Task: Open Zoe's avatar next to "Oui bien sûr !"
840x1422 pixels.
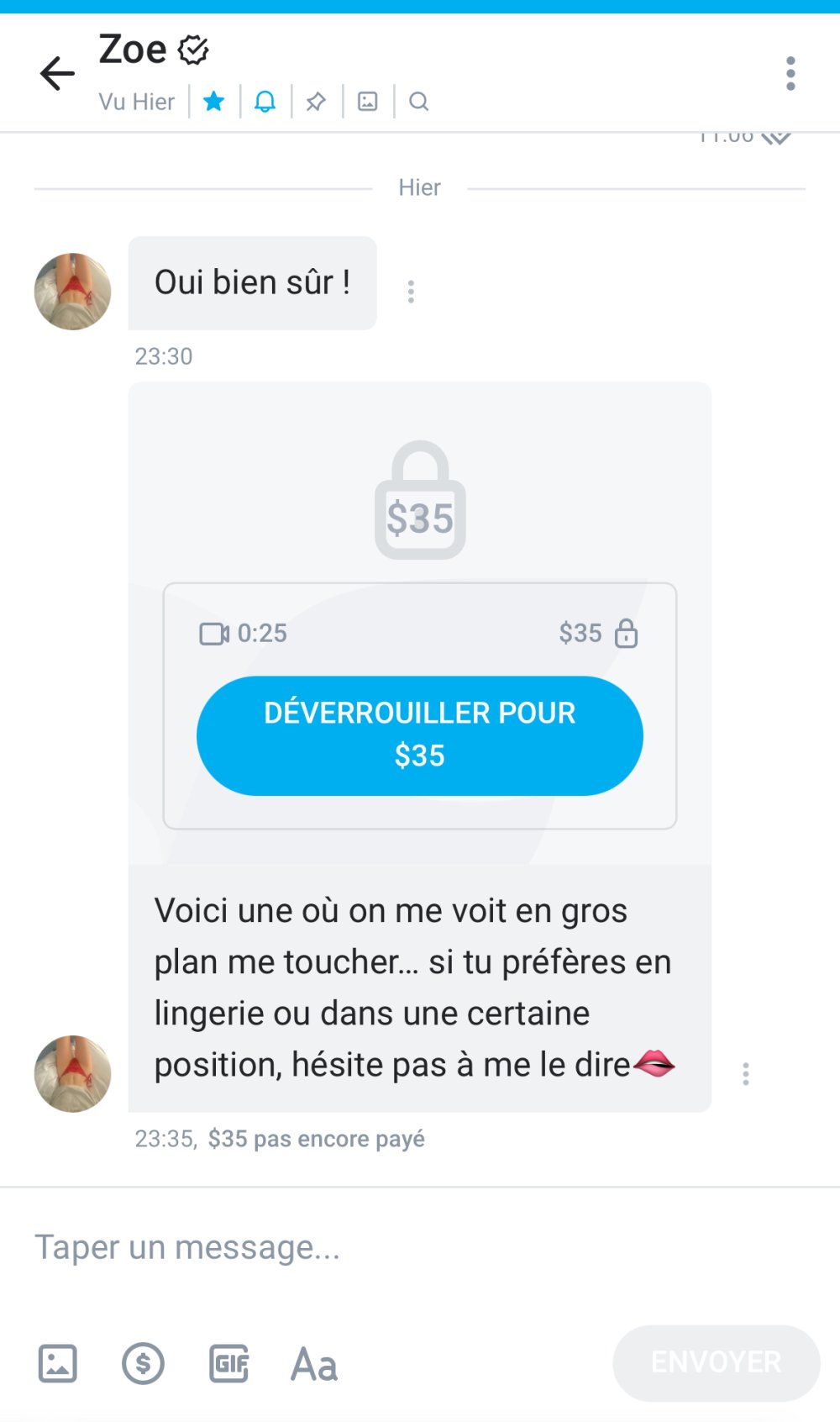Action: pos(72,292)
